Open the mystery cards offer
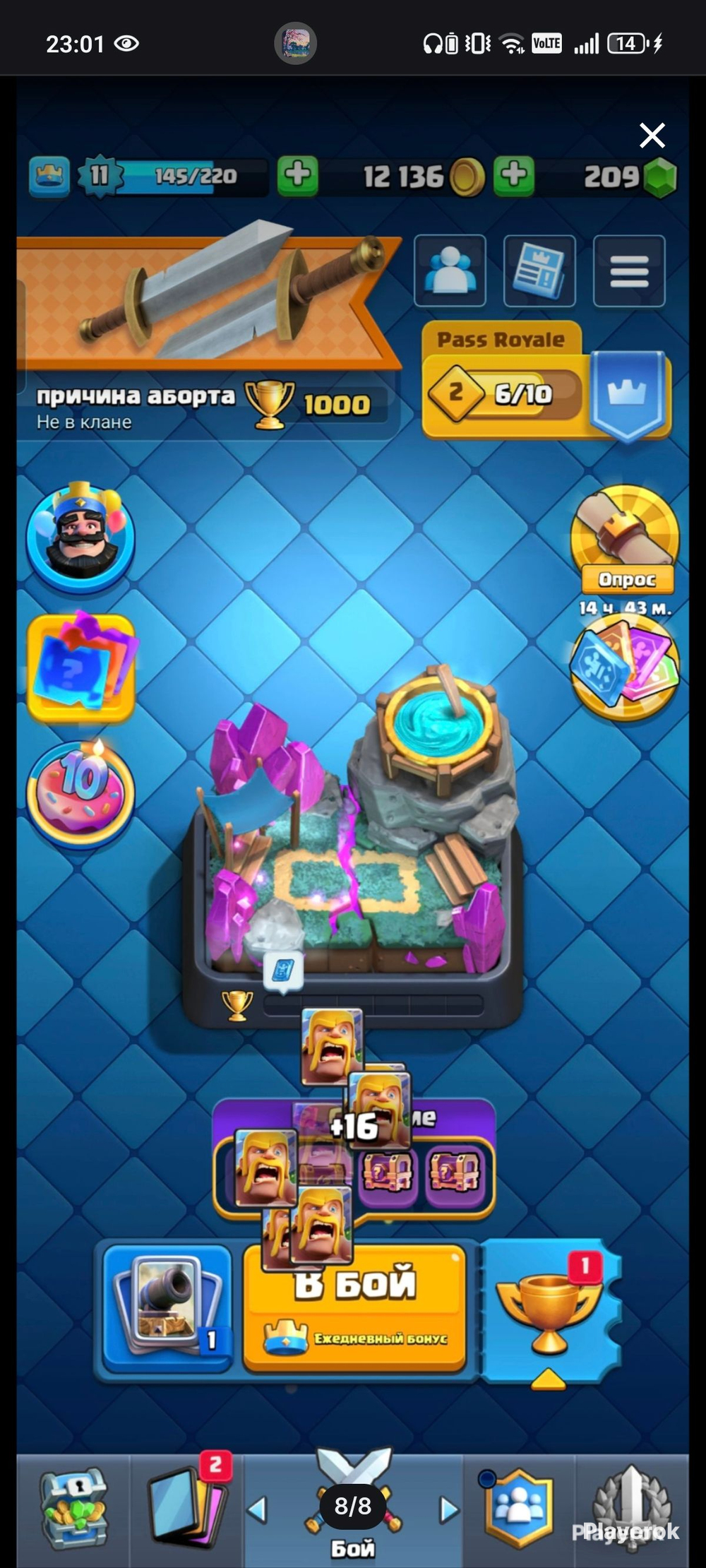The width and height of the screenshot is (706, 1568). [80, 667]
